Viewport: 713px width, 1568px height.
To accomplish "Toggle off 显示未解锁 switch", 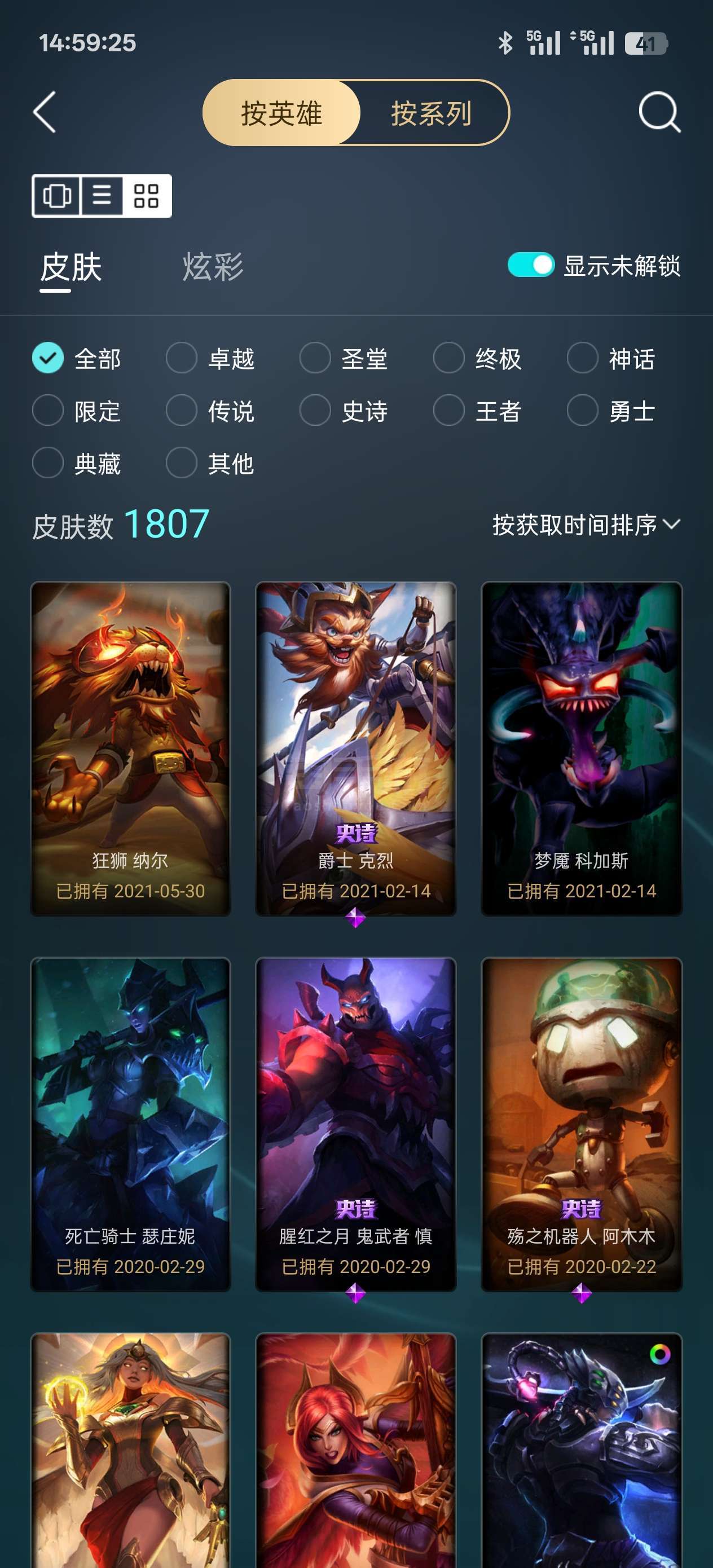I will coord(531,265).
